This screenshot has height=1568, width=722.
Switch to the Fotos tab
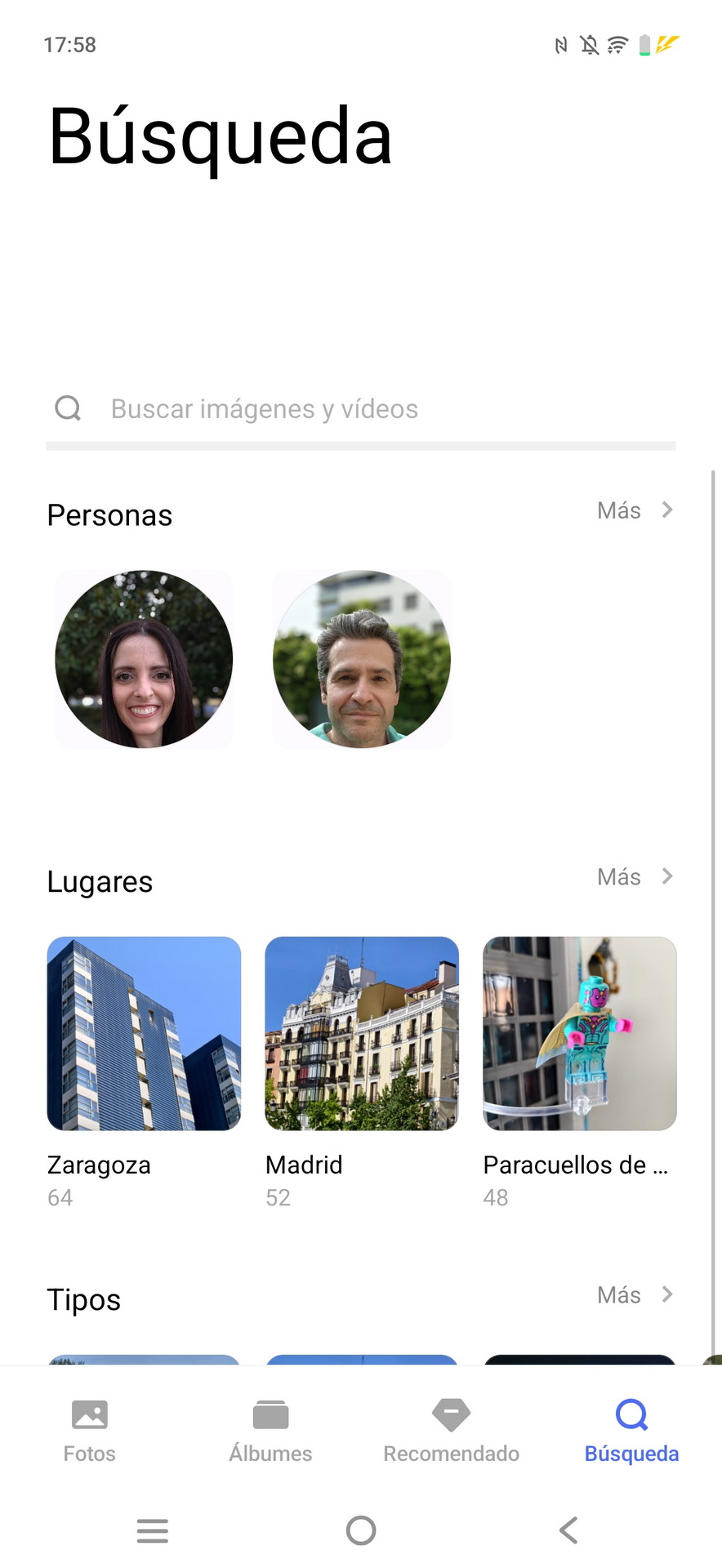pos(90,1431)
